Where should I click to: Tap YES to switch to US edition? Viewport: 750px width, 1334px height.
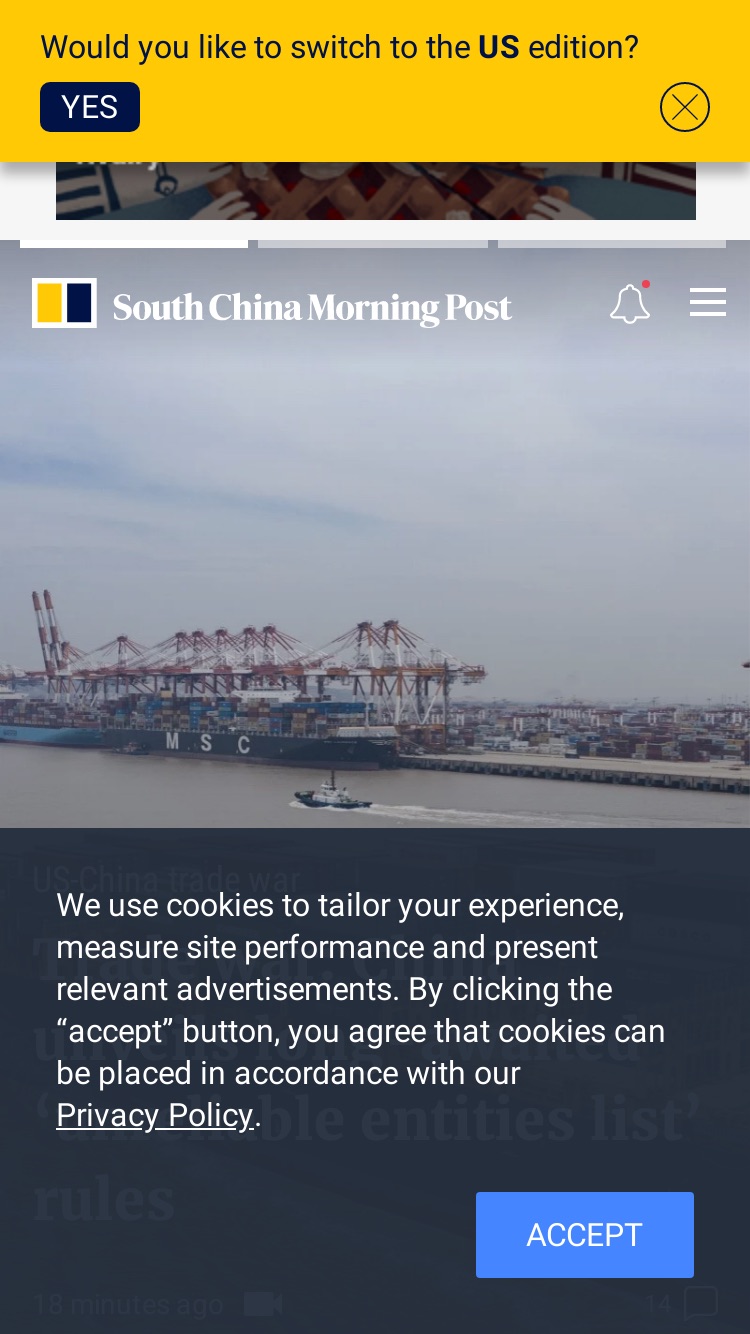[x=90, y=107]
